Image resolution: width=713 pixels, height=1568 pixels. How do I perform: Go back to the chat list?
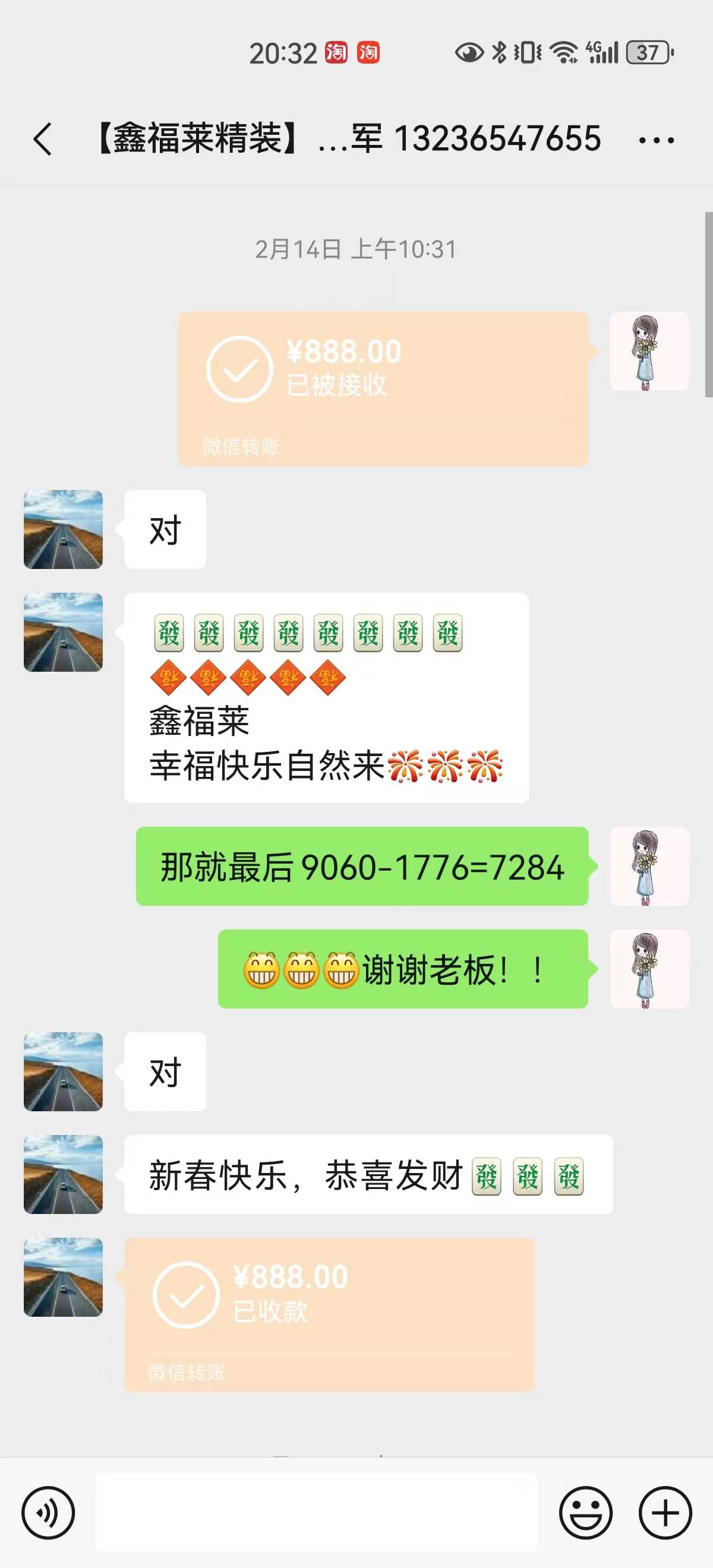point(43,140)
